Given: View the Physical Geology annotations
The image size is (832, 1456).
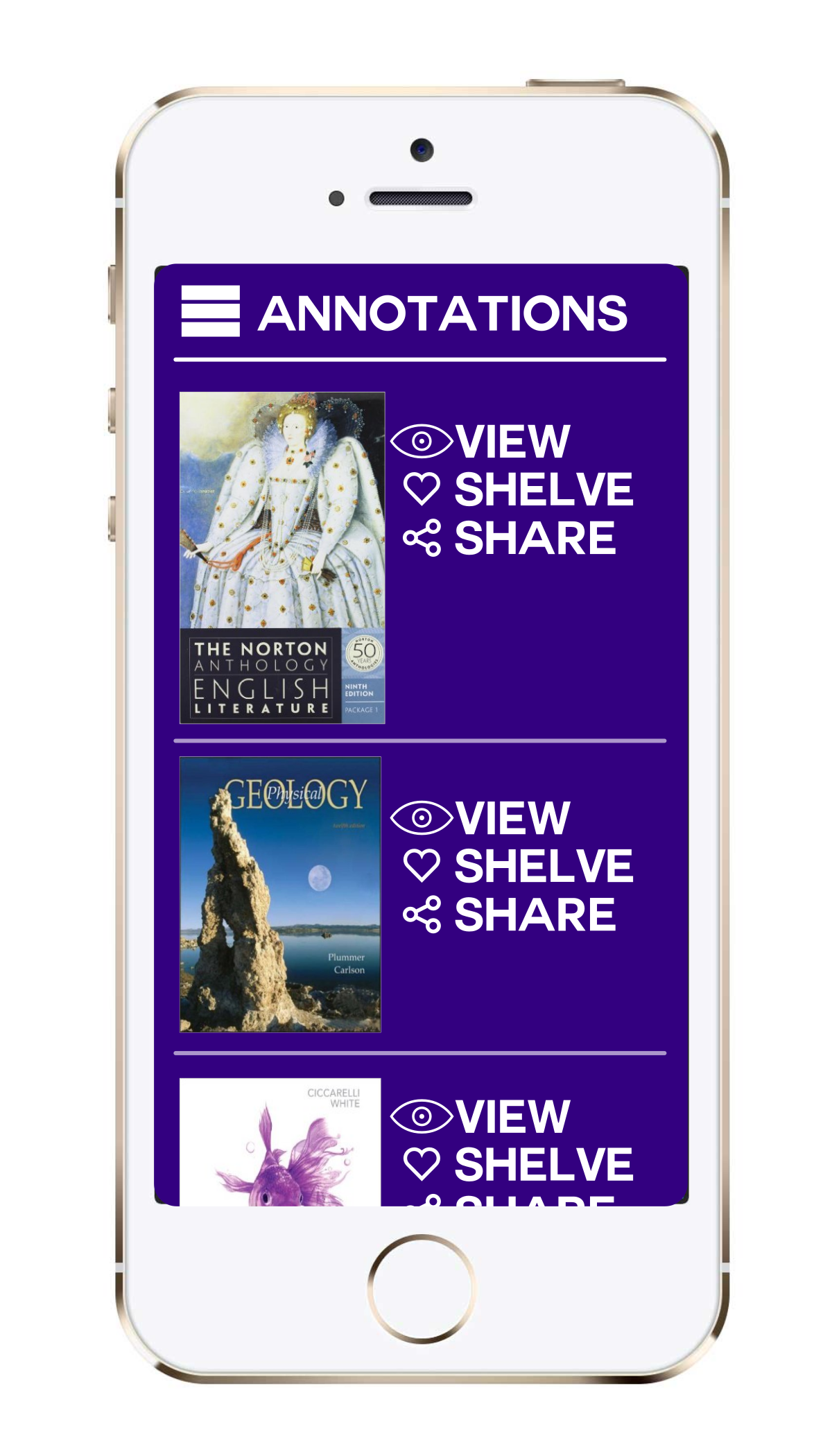Looking at the screenshot, I should [x=480, y=818].
